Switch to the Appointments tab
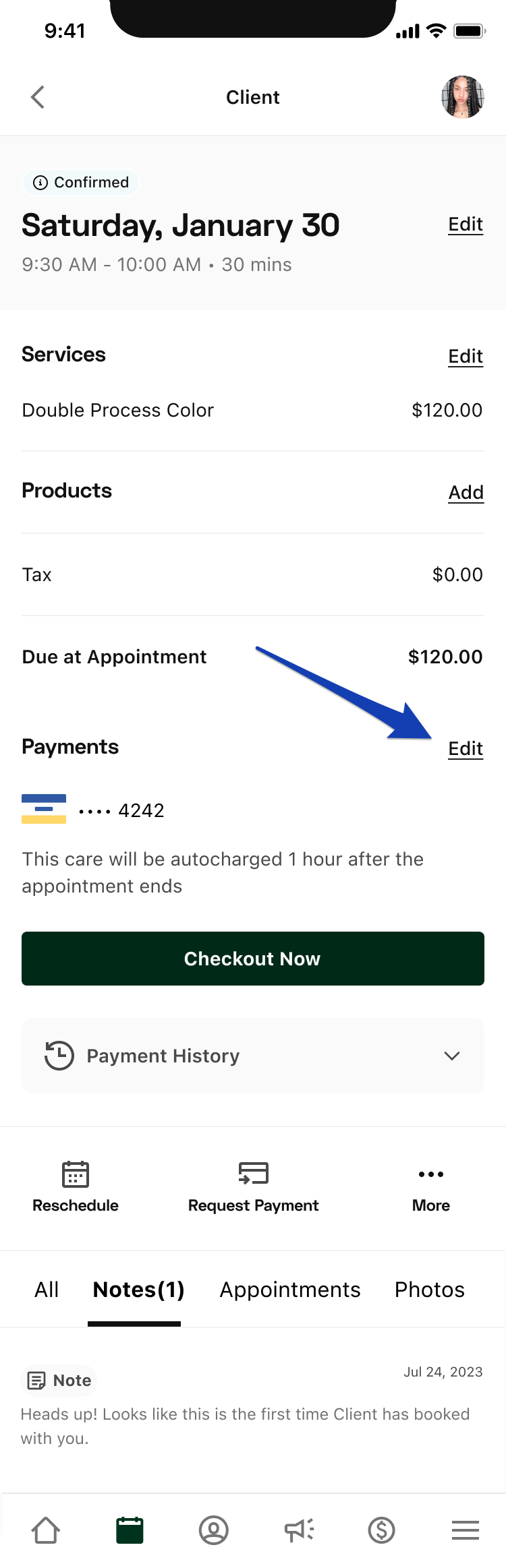Image resolution: width=506 pixels, height=1568 pixels. point(290,1290)
